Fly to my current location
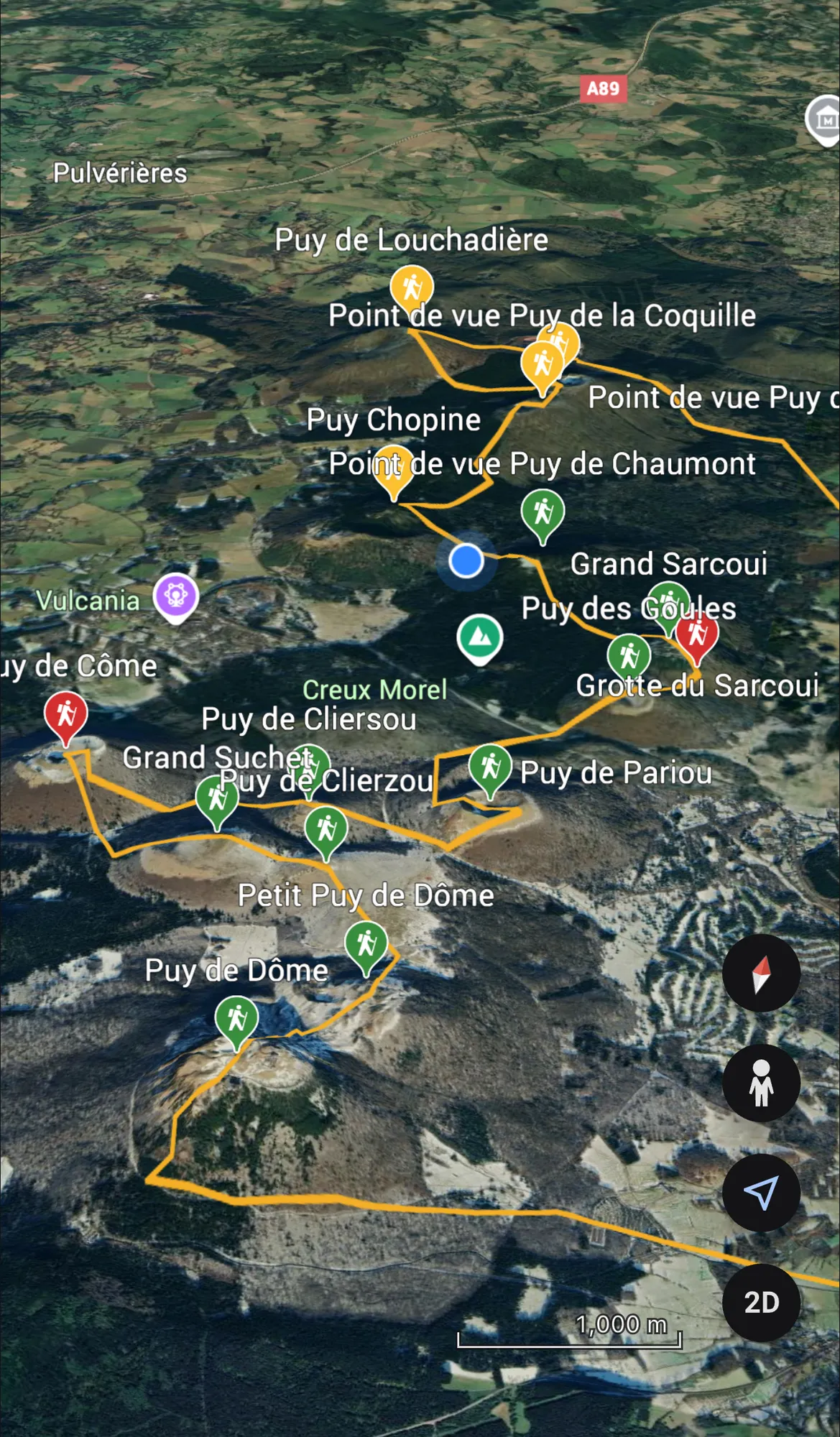 [761, 1193]
